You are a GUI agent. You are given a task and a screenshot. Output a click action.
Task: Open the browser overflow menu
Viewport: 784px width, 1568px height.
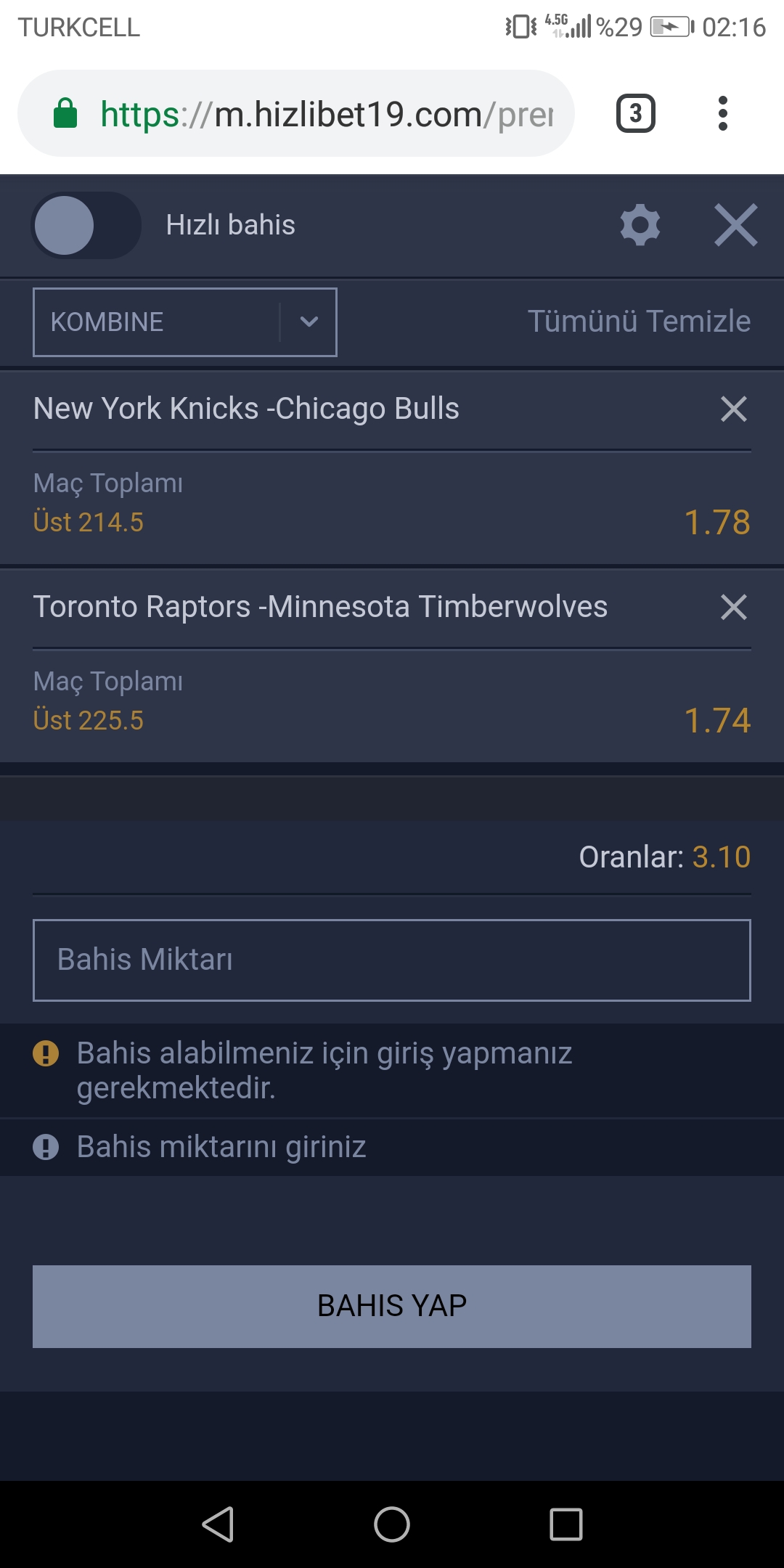pos(722,113)
